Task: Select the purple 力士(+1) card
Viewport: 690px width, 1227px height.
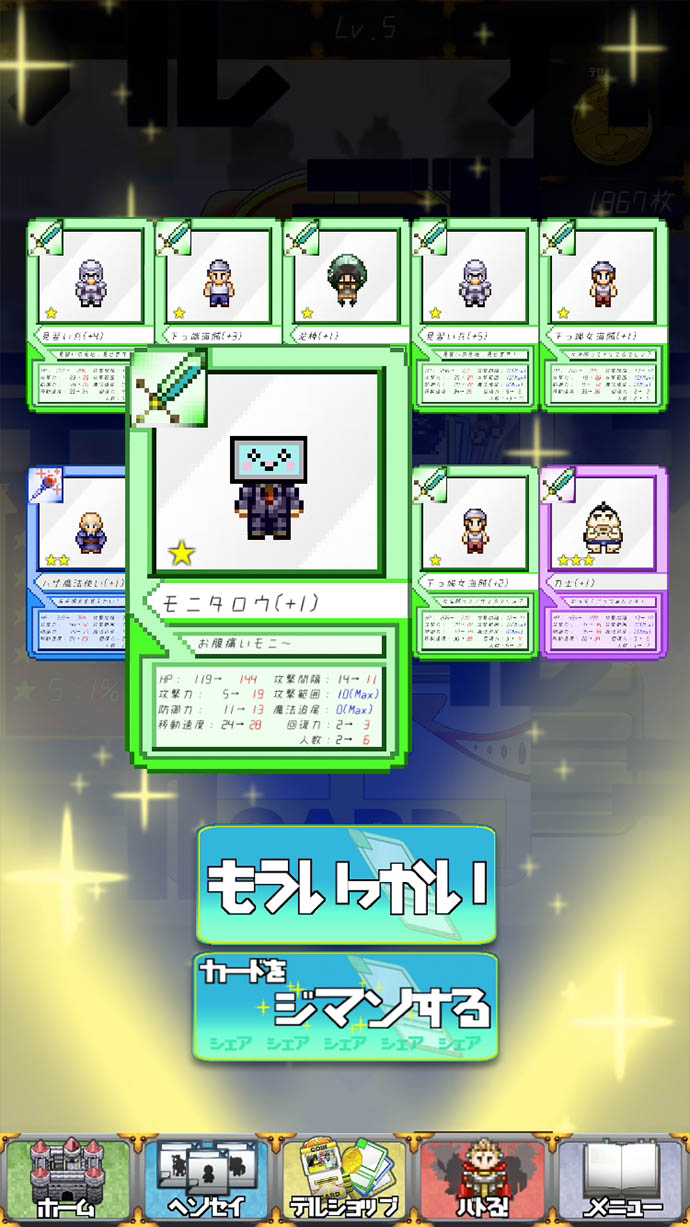Action: (603, 560)
